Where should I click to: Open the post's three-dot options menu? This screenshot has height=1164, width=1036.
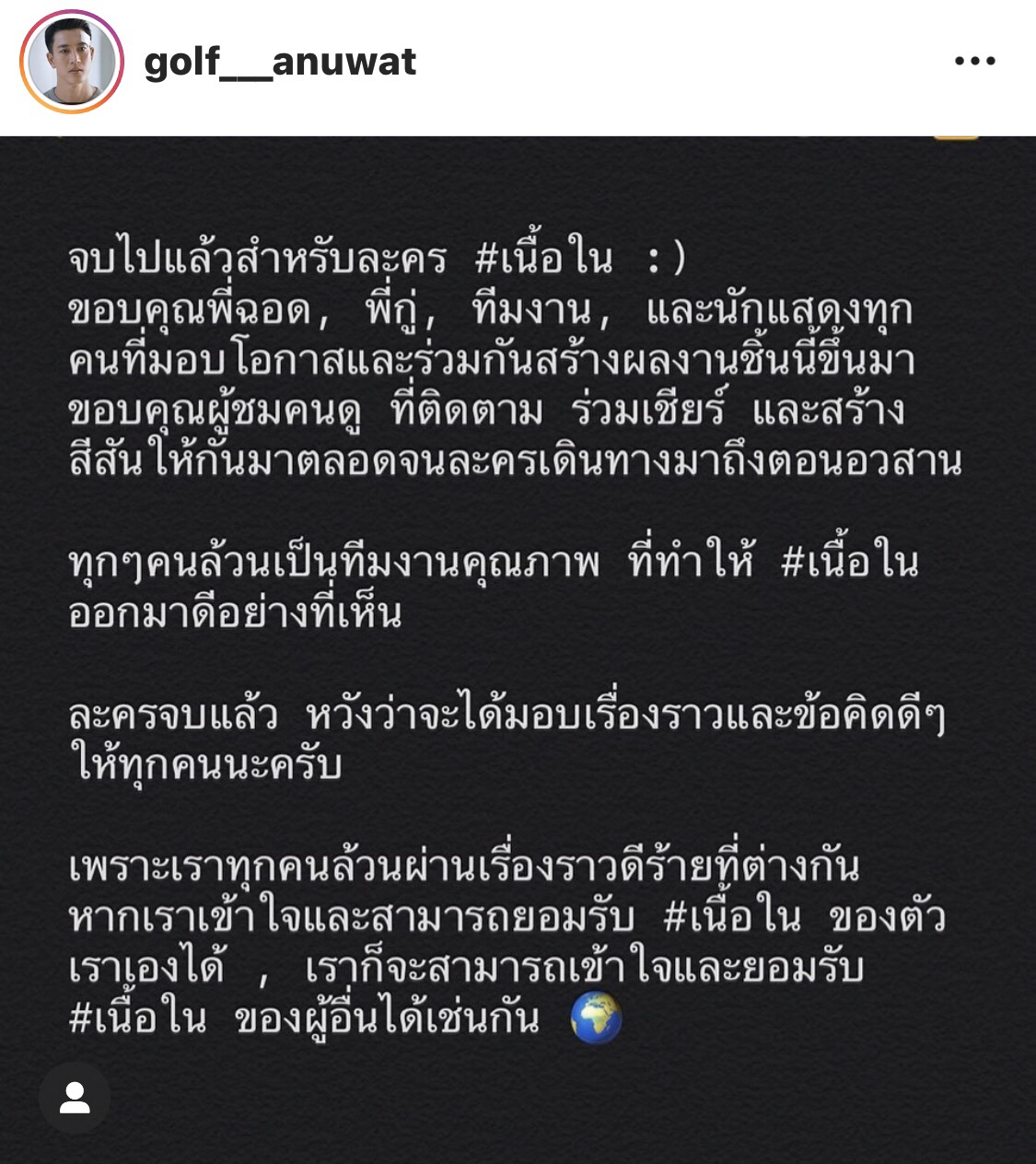tap(974, 62)
